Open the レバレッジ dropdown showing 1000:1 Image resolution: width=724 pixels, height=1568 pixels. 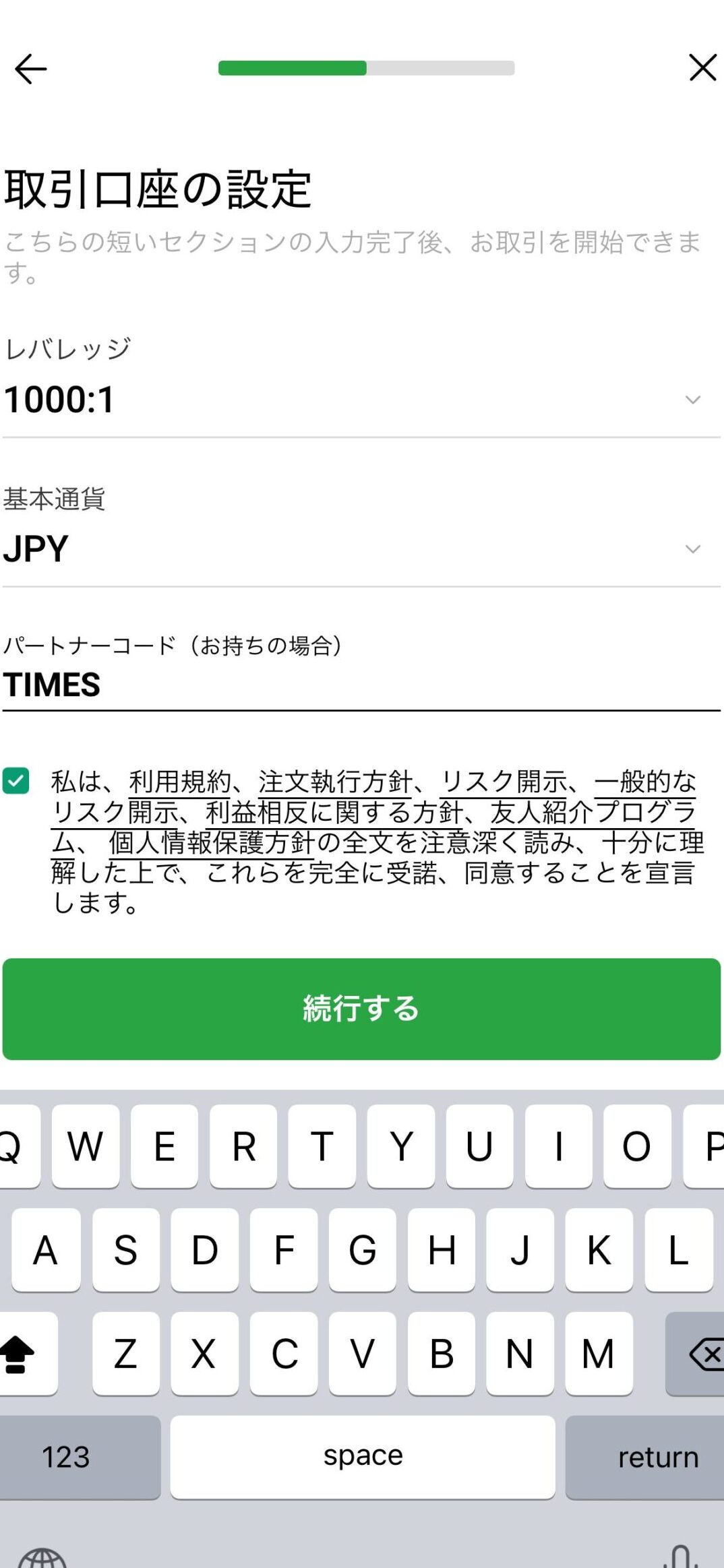(361, 400)
